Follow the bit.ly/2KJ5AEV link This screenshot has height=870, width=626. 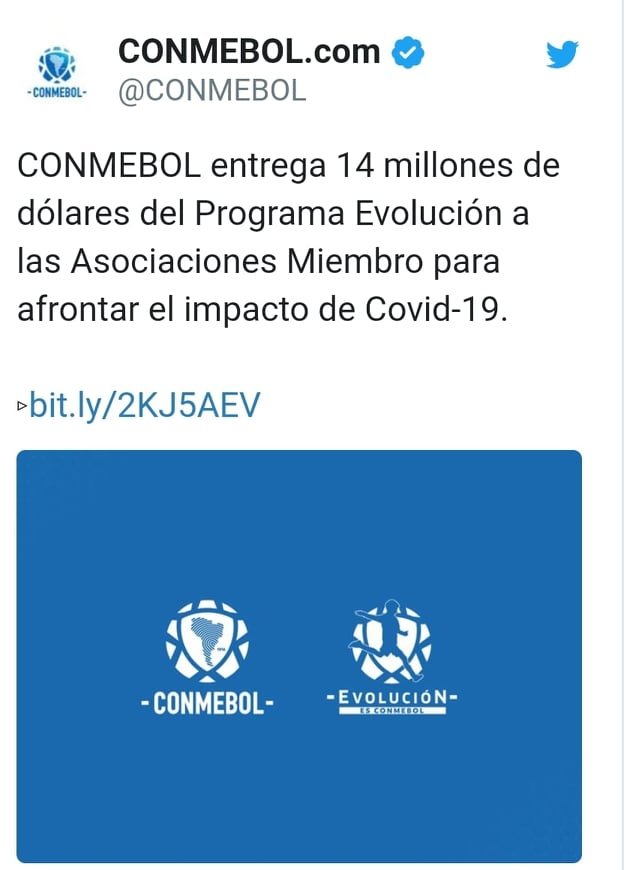(x=144, y=405)
